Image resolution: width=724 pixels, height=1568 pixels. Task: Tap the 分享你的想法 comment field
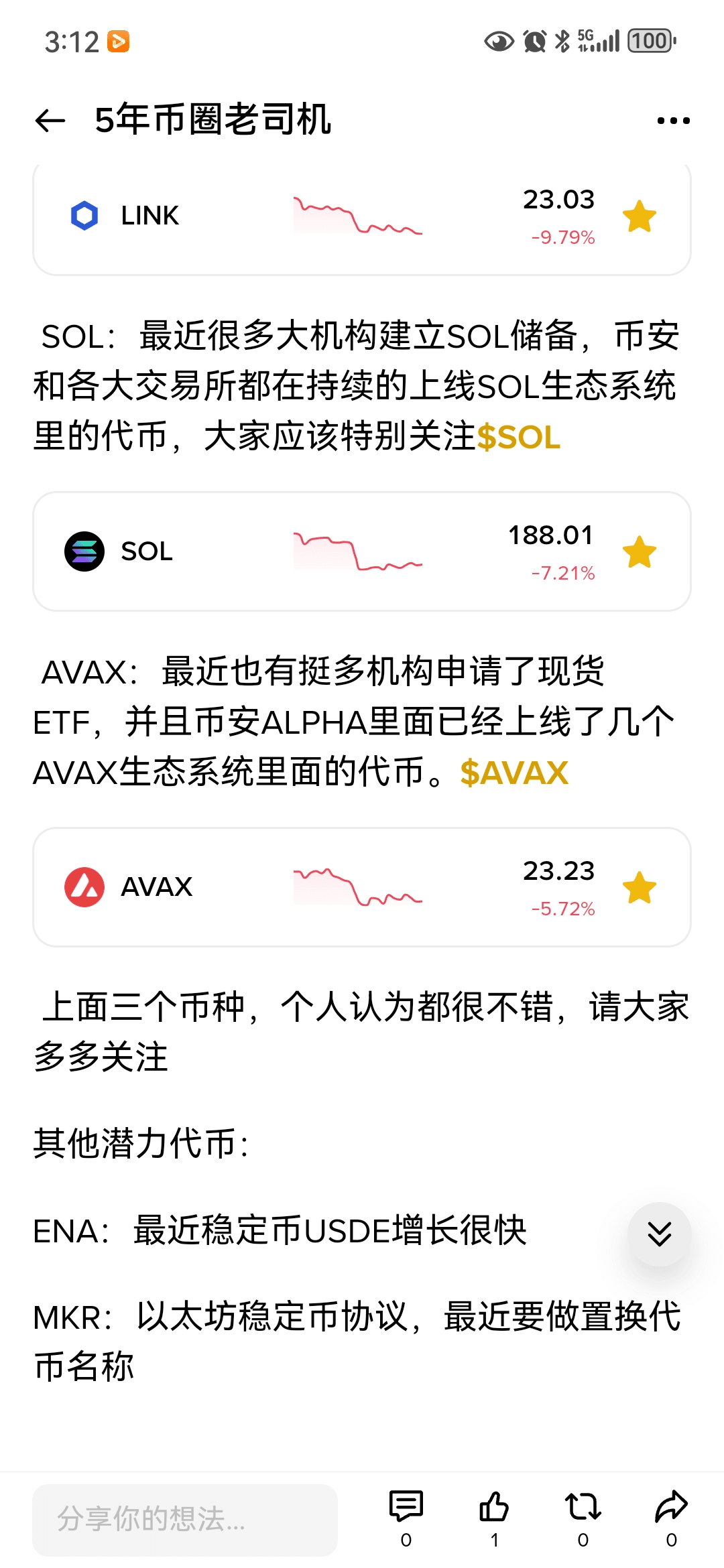pyautogui.click(x=185, y=1519)
